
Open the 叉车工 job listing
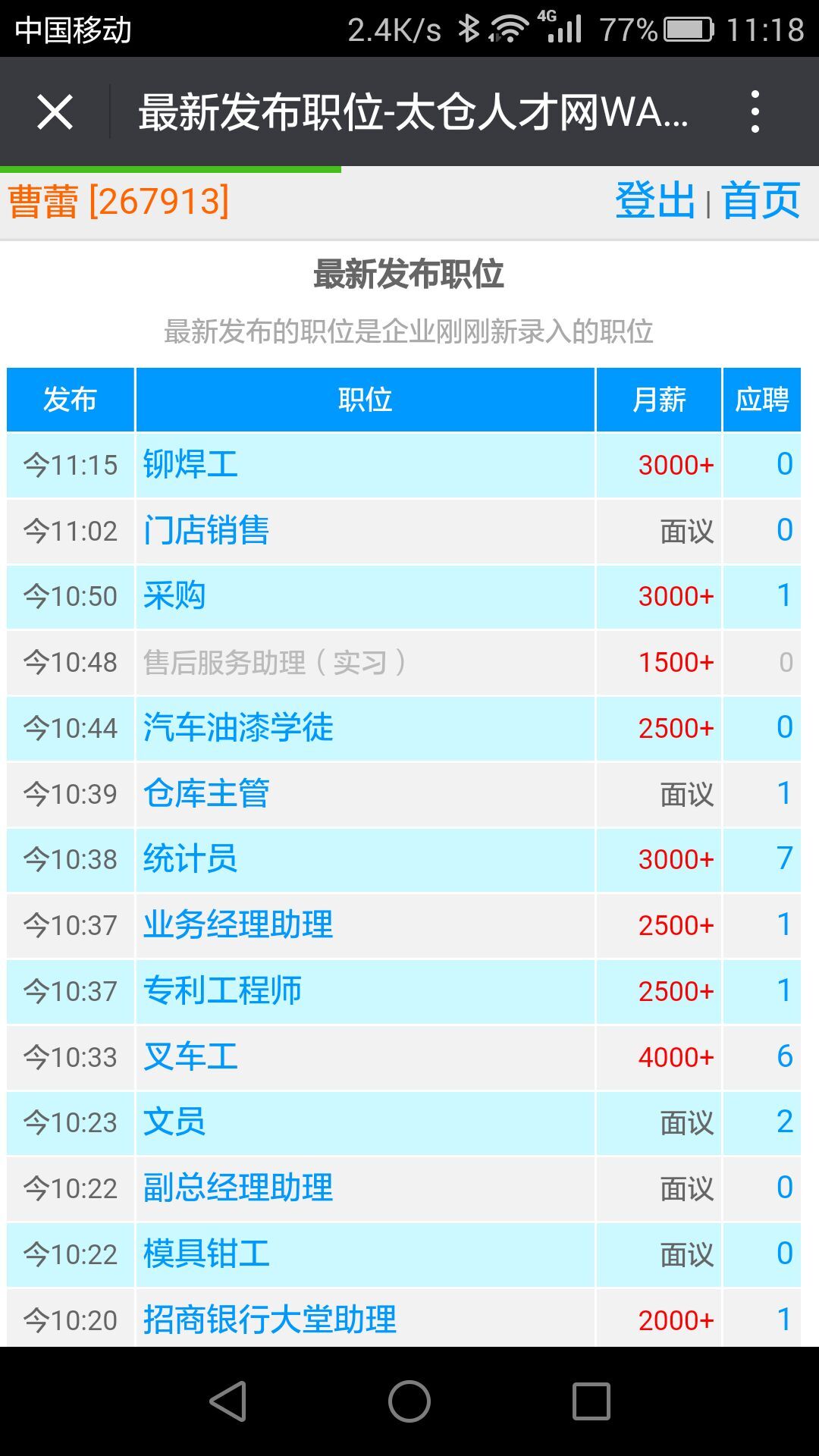pos(188,1057)
